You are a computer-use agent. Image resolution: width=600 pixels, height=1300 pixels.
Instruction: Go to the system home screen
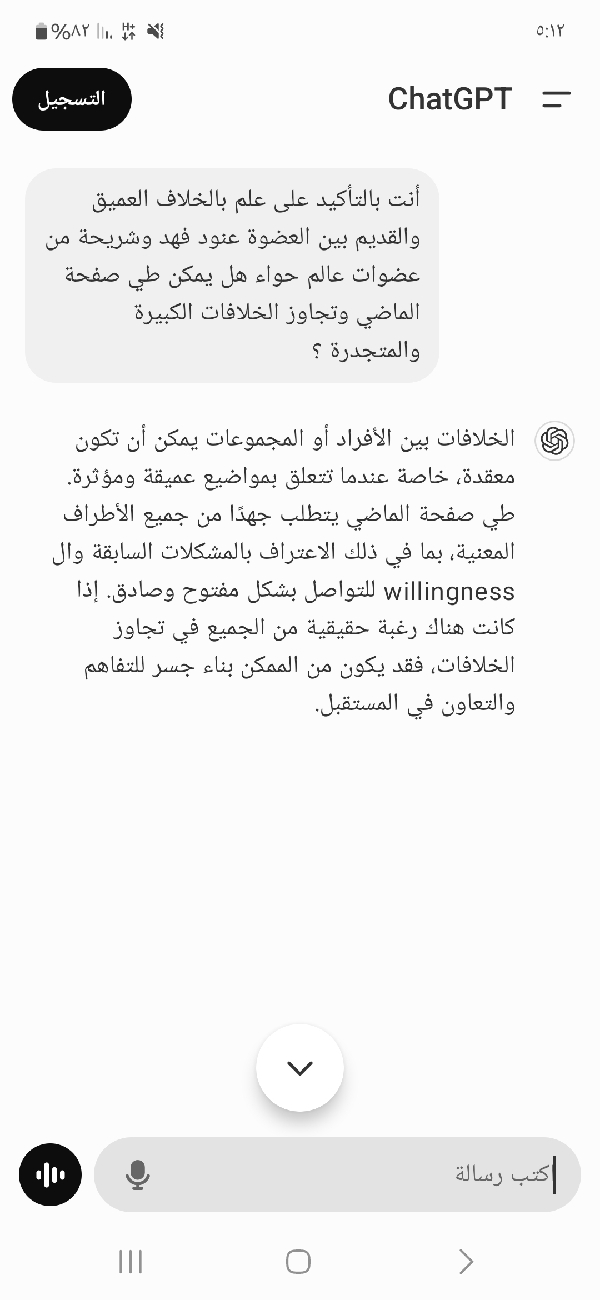click(298, 1262)
